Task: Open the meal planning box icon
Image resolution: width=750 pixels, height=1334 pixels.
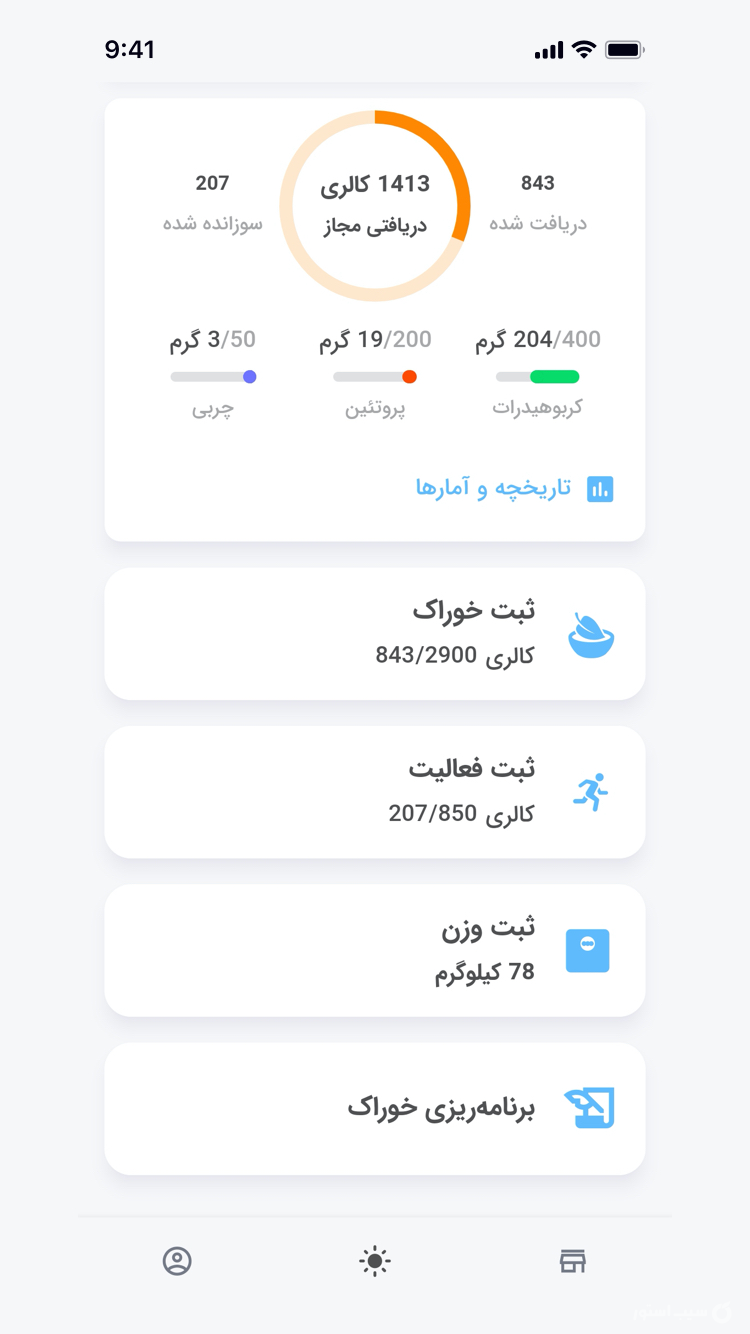Action: [591, 1108]
